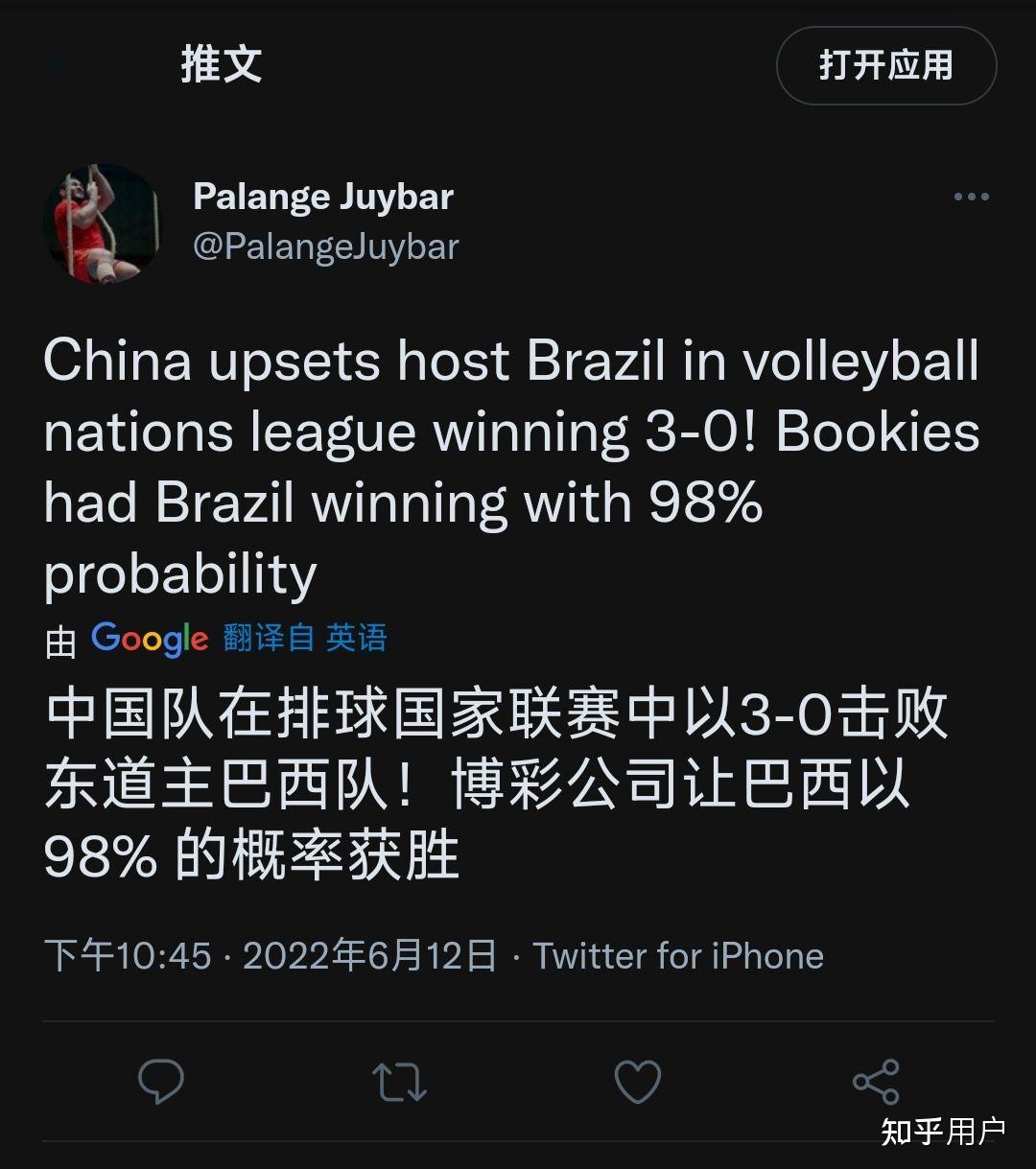Go back using the faint back arrow
This screenshot has width=1036, height=1169.
(x=60, y=65)
